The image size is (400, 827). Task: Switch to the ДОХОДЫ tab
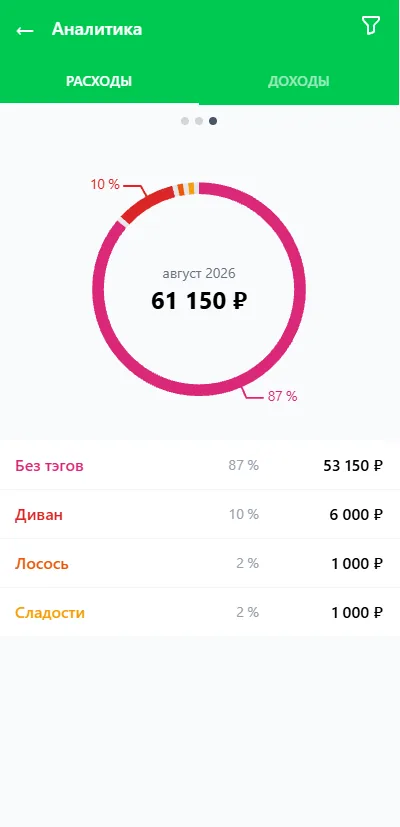[x=299, y=81]
